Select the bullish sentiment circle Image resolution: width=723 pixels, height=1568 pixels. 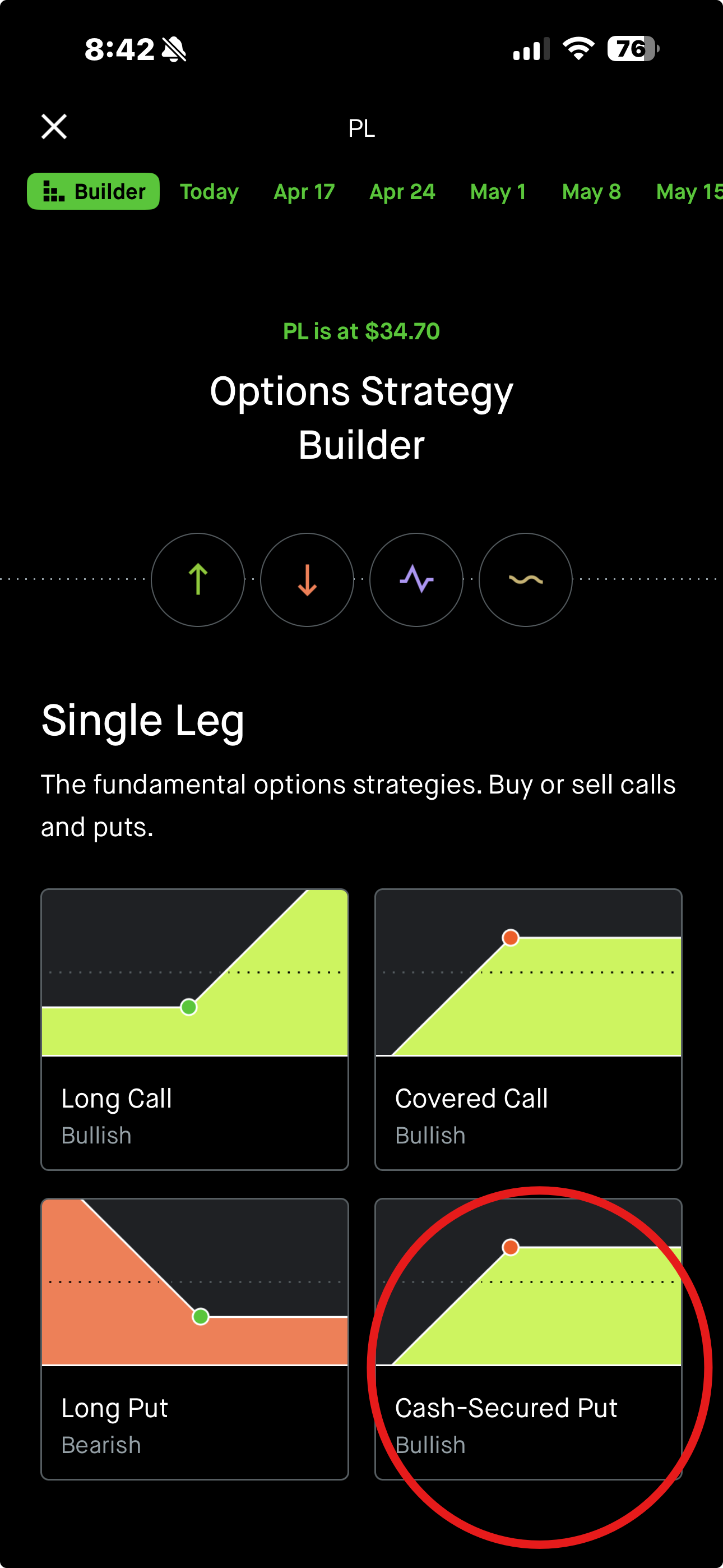click(x=198, y=580)
